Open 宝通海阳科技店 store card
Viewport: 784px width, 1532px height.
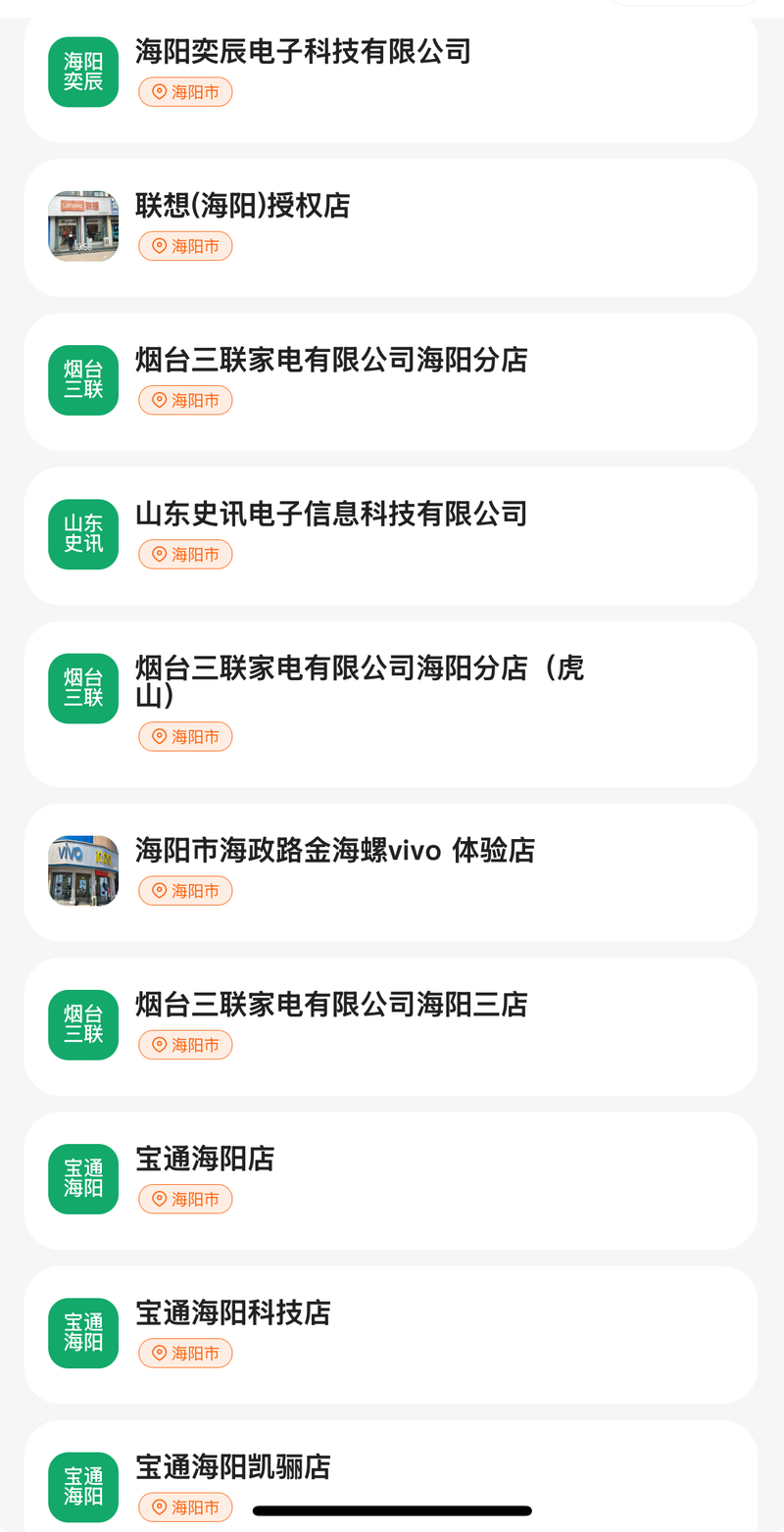coord(233,1312)
